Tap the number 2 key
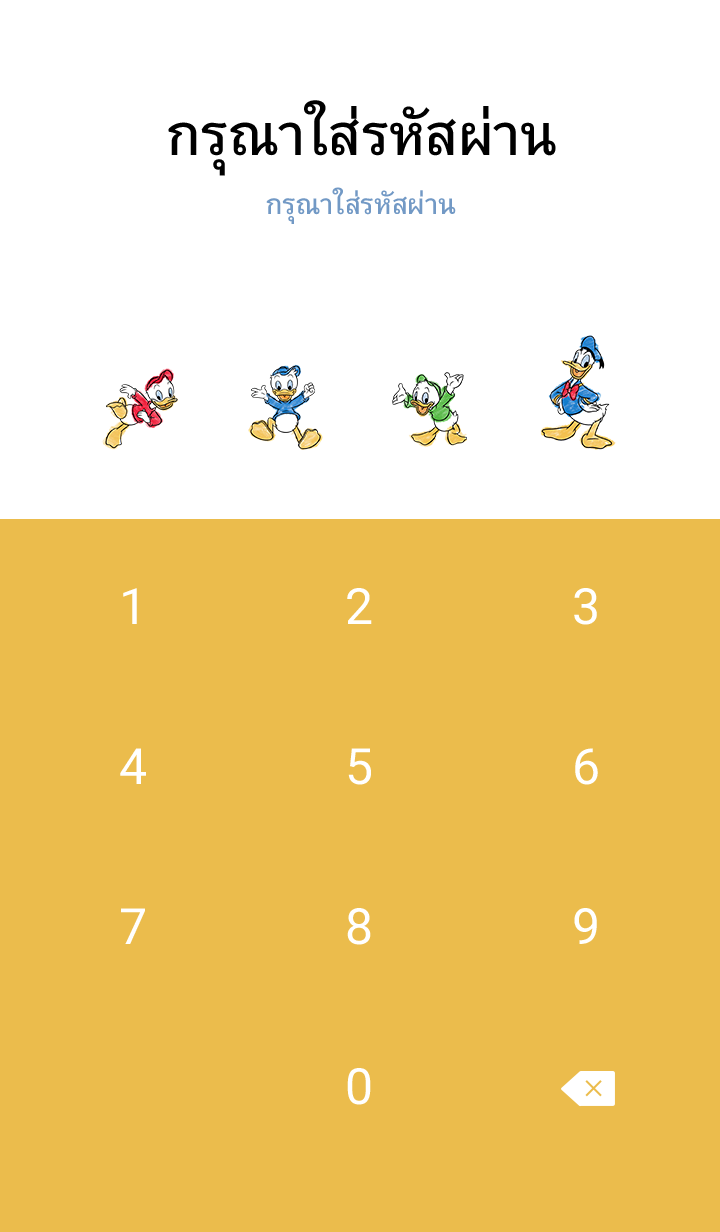 click(359, 607)
